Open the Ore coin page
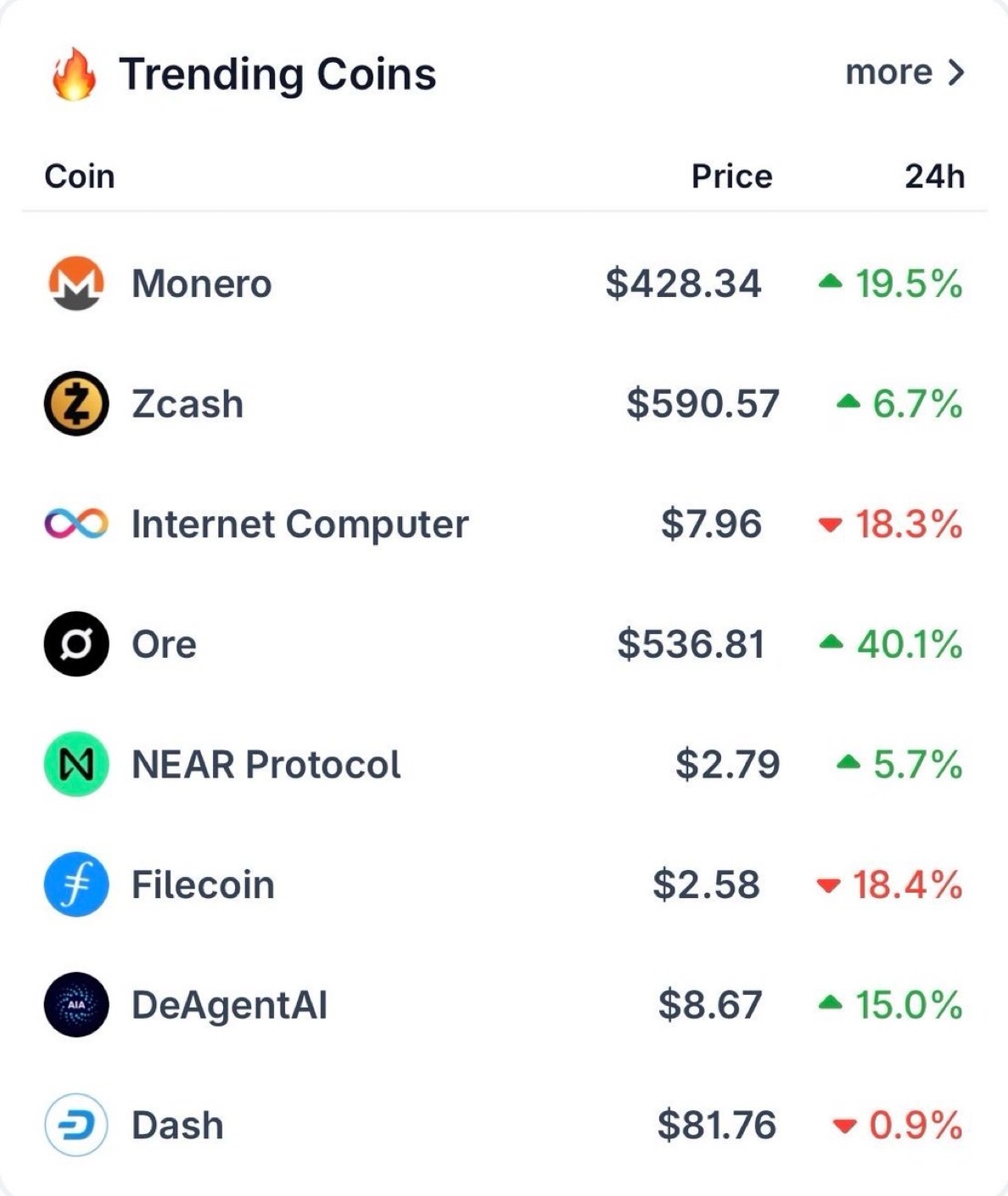 [x=164, y=645]
